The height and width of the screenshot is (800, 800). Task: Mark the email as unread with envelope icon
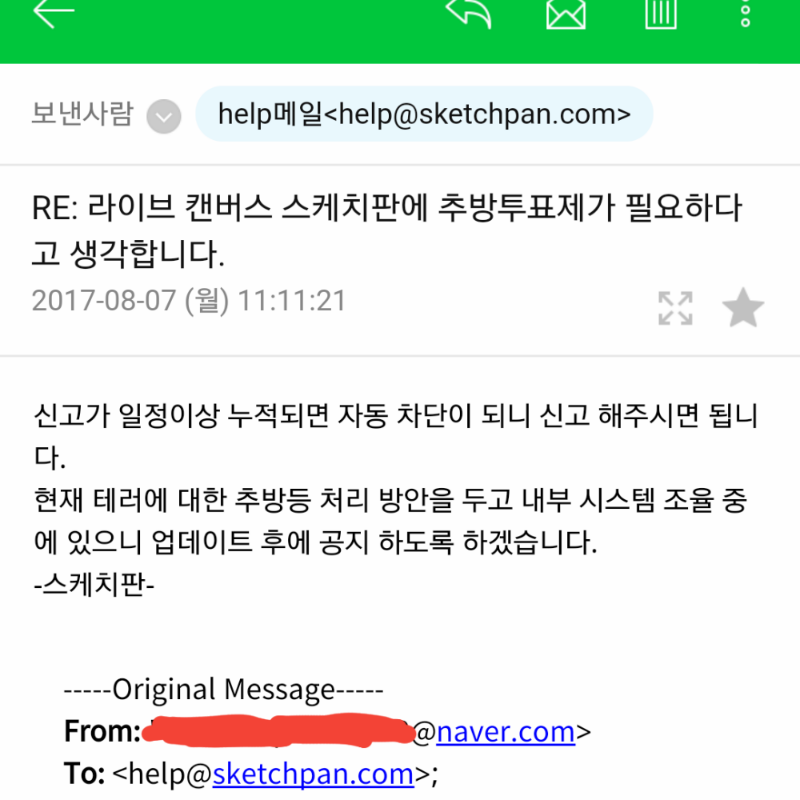[x=565, y=12]
